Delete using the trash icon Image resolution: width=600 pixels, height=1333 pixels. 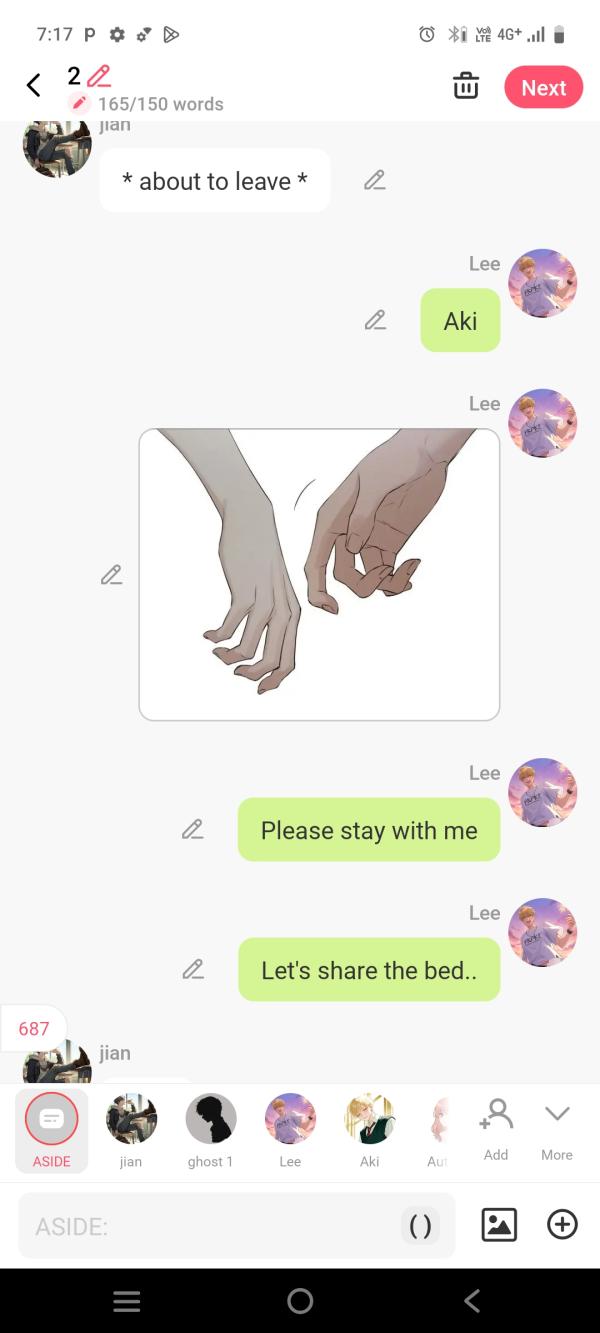466,86
